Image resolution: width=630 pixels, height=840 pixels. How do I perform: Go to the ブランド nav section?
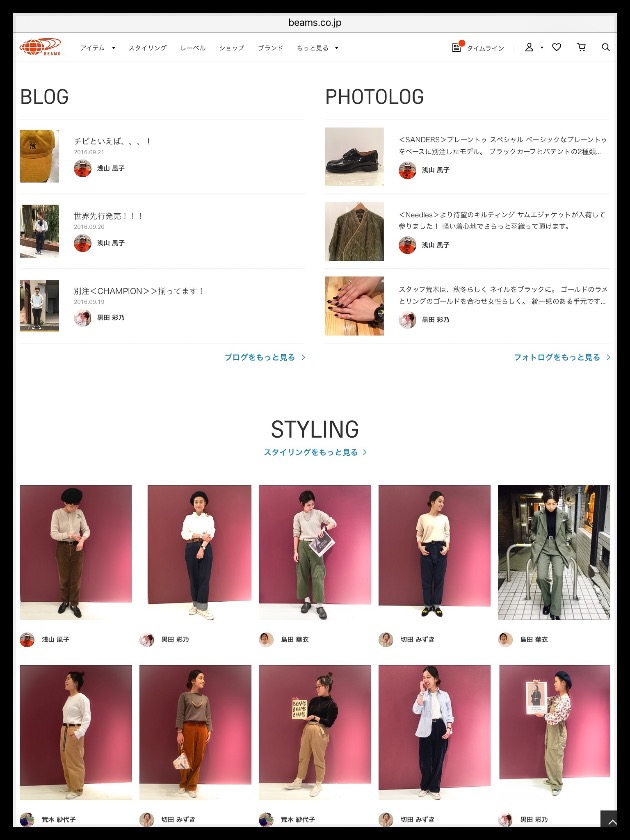[270, 47]
